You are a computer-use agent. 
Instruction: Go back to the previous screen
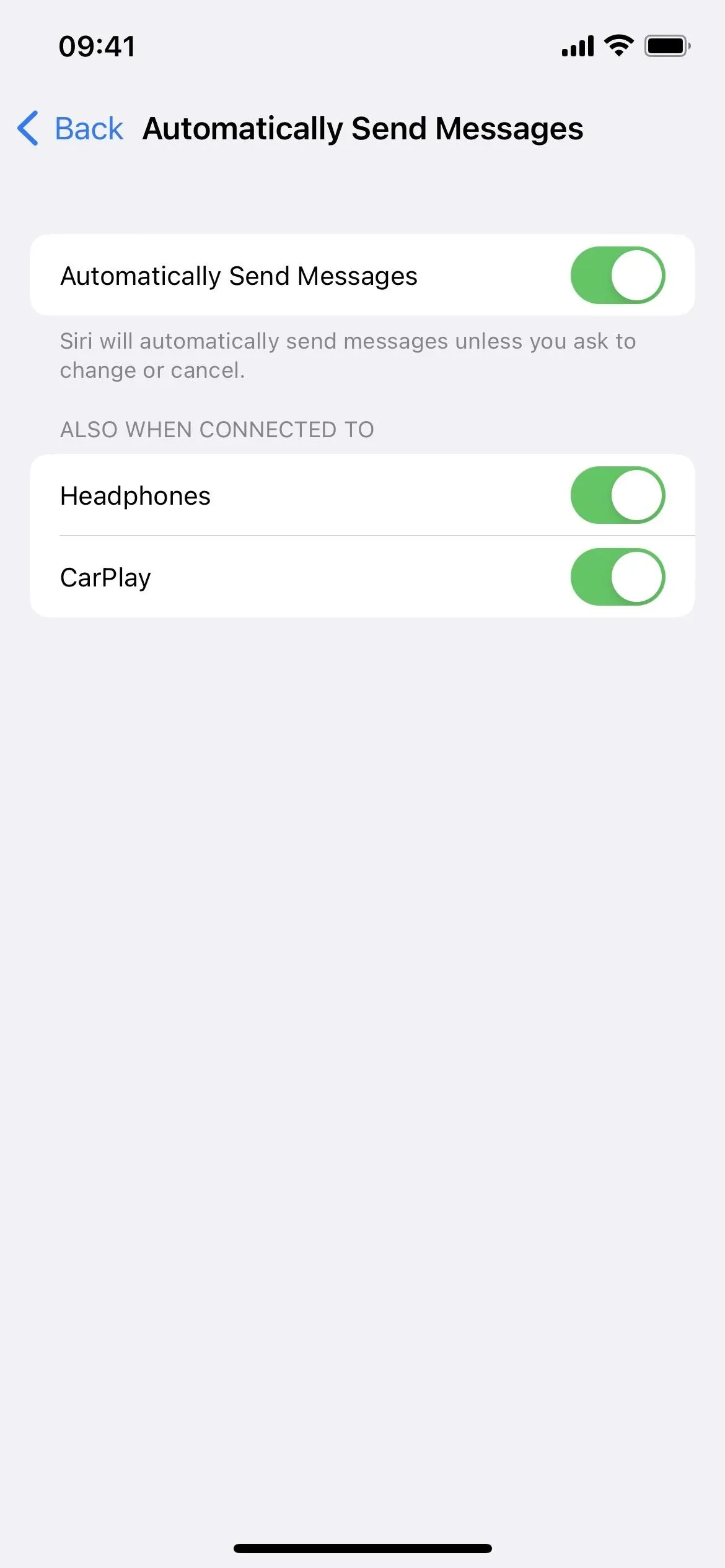pyautogui.click(x=71, y=129)
